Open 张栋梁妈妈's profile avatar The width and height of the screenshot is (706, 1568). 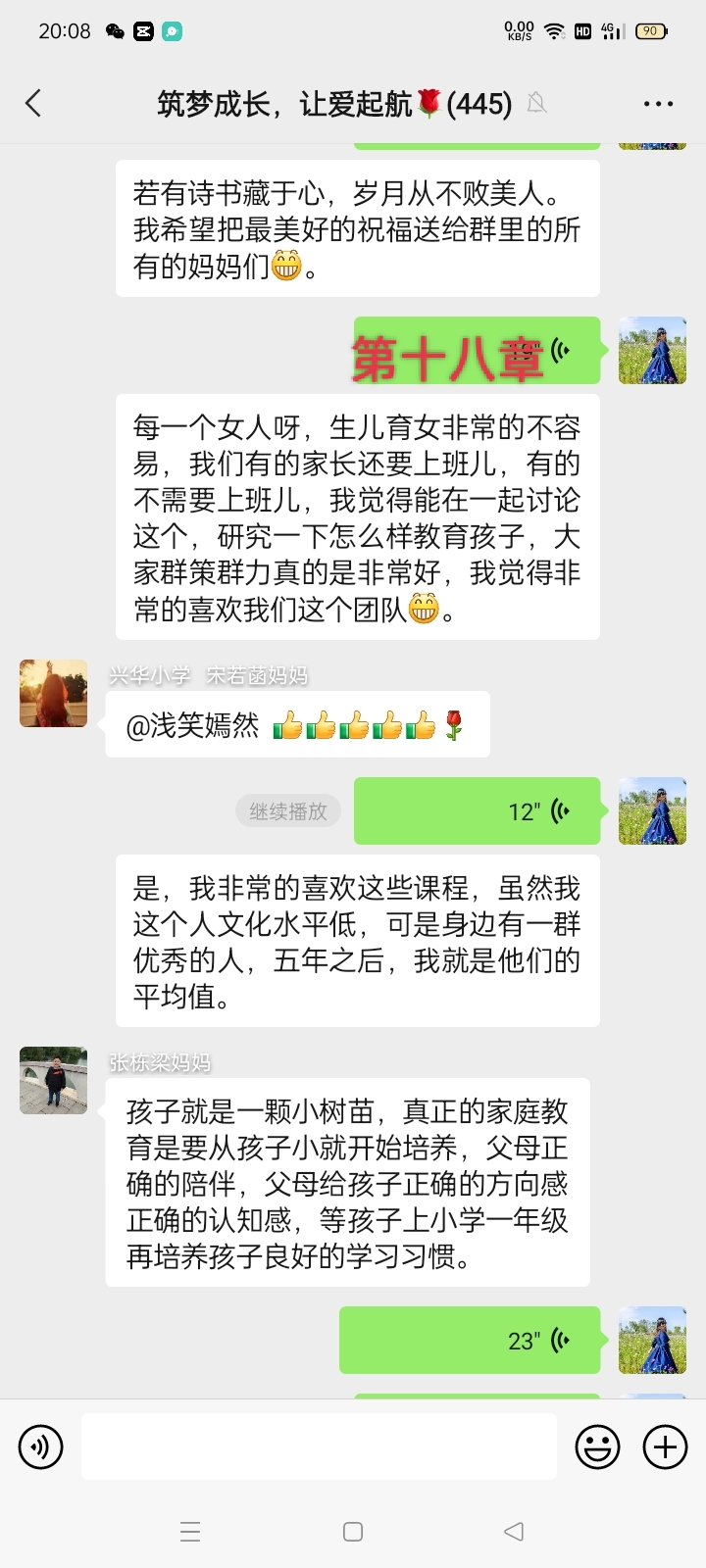coord(52,1081)
